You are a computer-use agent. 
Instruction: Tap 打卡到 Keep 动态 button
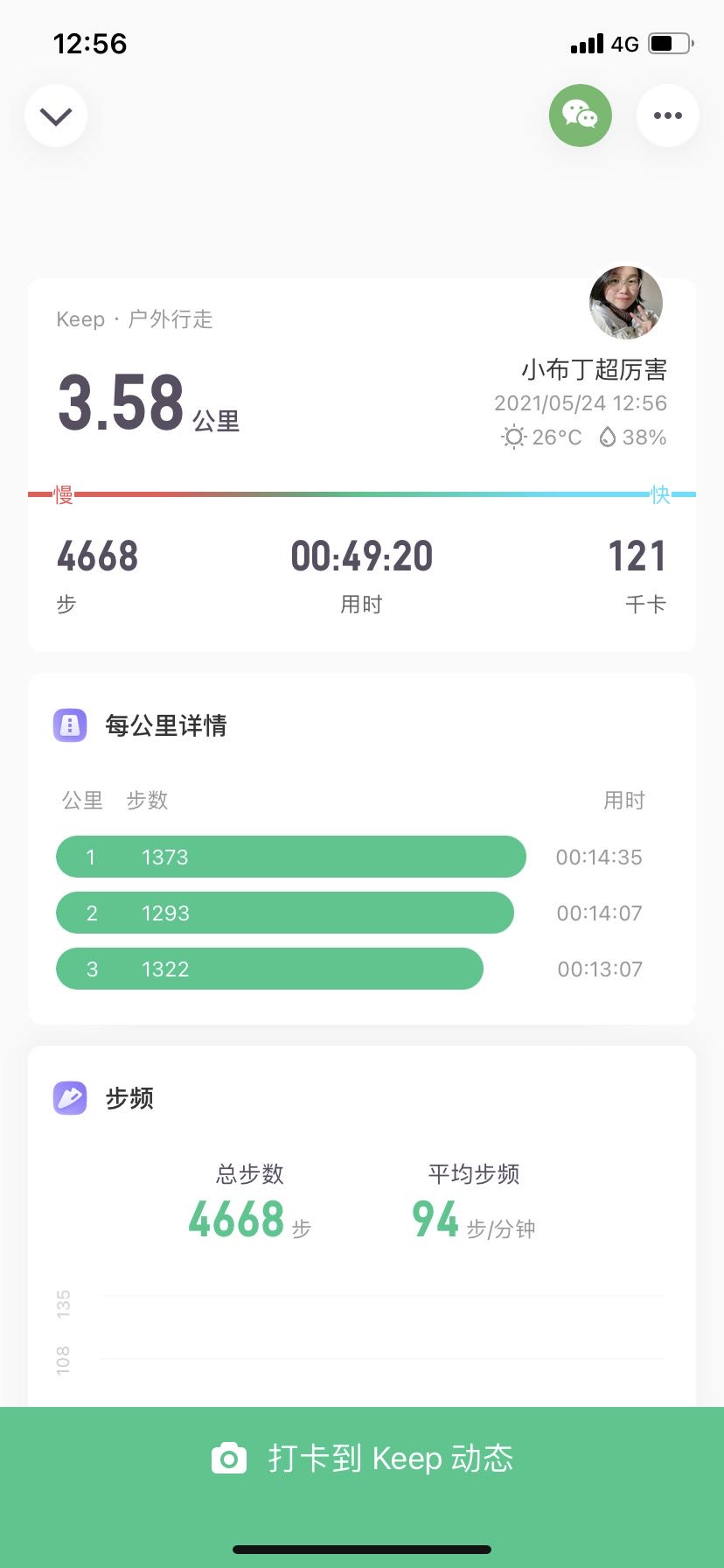362,1459
